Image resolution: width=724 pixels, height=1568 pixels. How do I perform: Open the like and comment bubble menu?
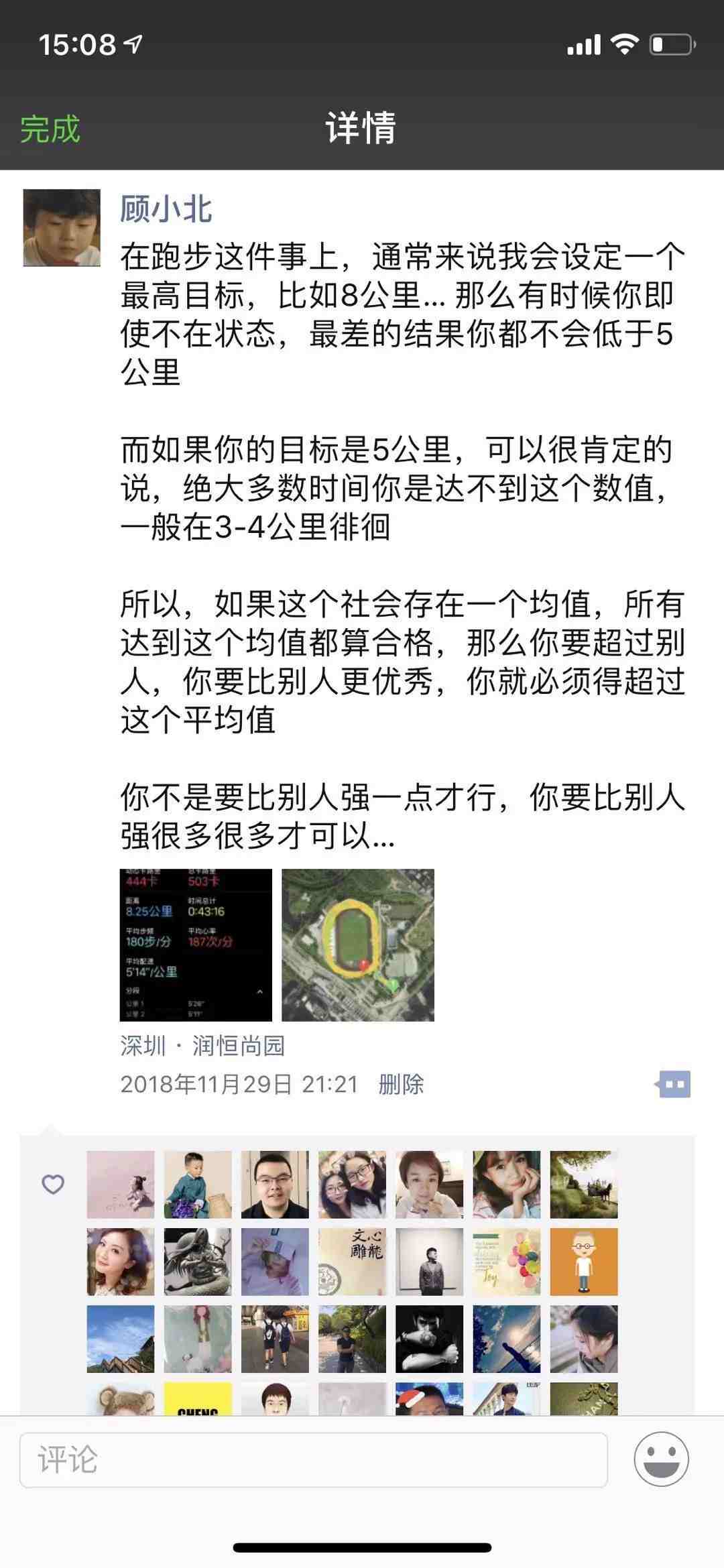coord(673,1084)
